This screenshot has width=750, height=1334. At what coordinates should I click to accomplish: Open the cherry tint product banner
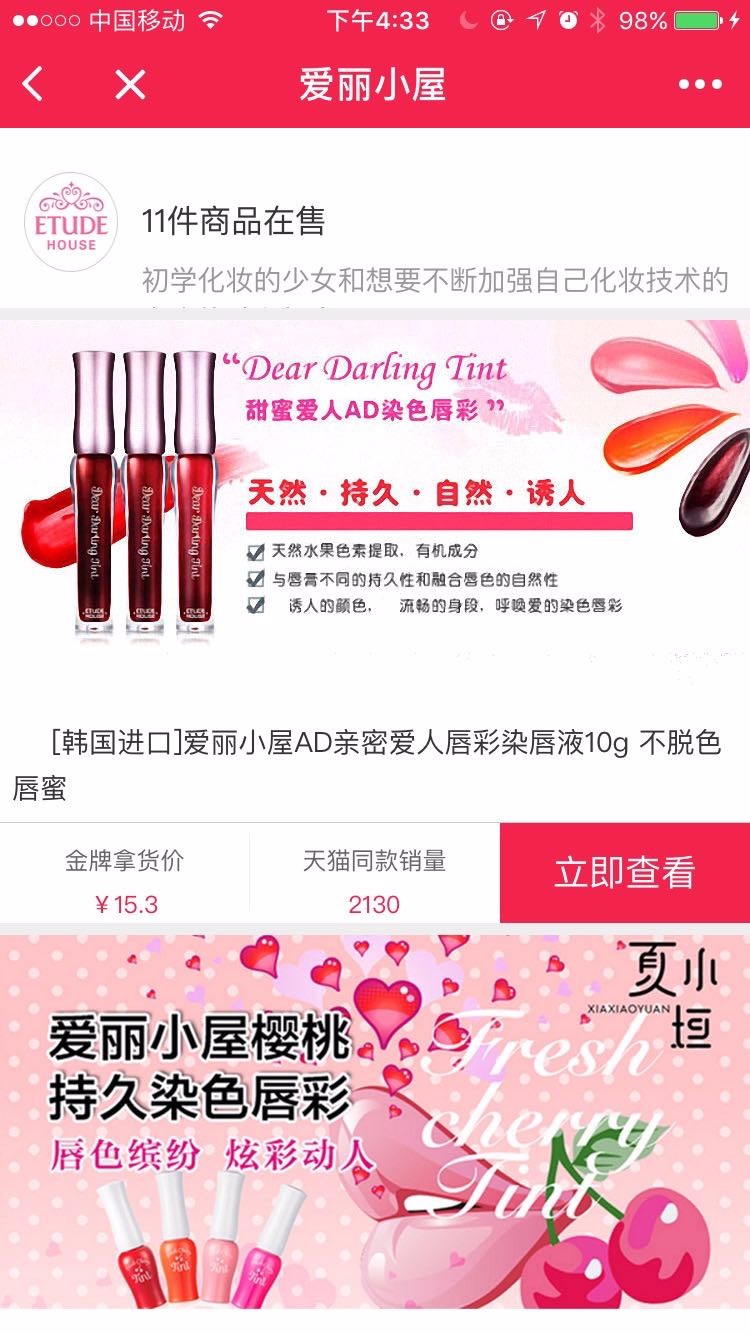[x=375, y=1120]
